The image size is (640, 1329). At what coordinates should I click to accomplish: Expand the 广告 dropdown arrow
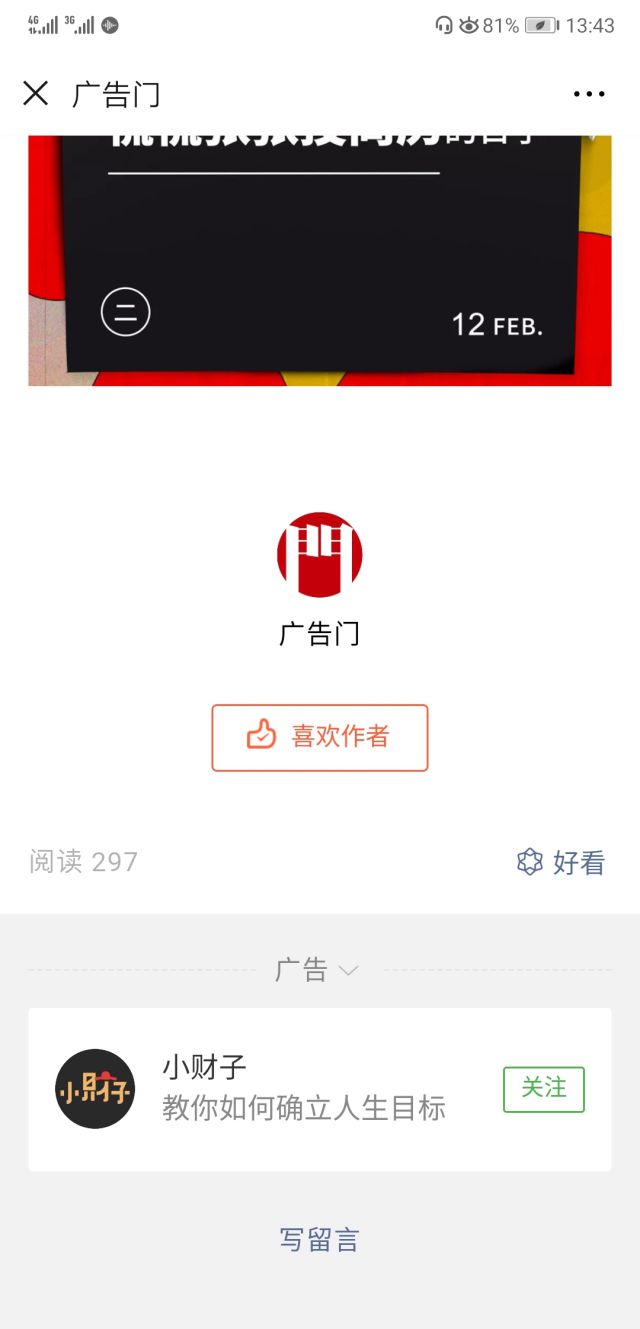pos(348,970)
